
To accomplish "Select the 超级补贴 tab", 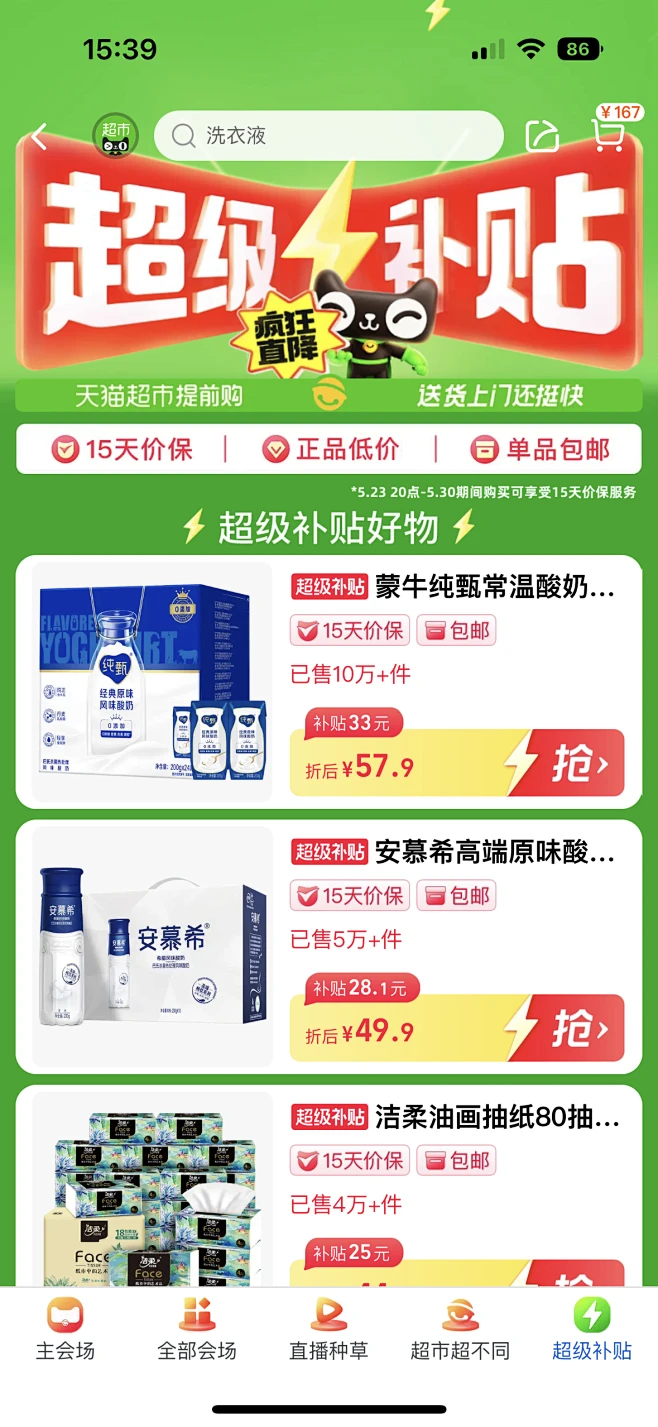I will (x=592, y=1329).
